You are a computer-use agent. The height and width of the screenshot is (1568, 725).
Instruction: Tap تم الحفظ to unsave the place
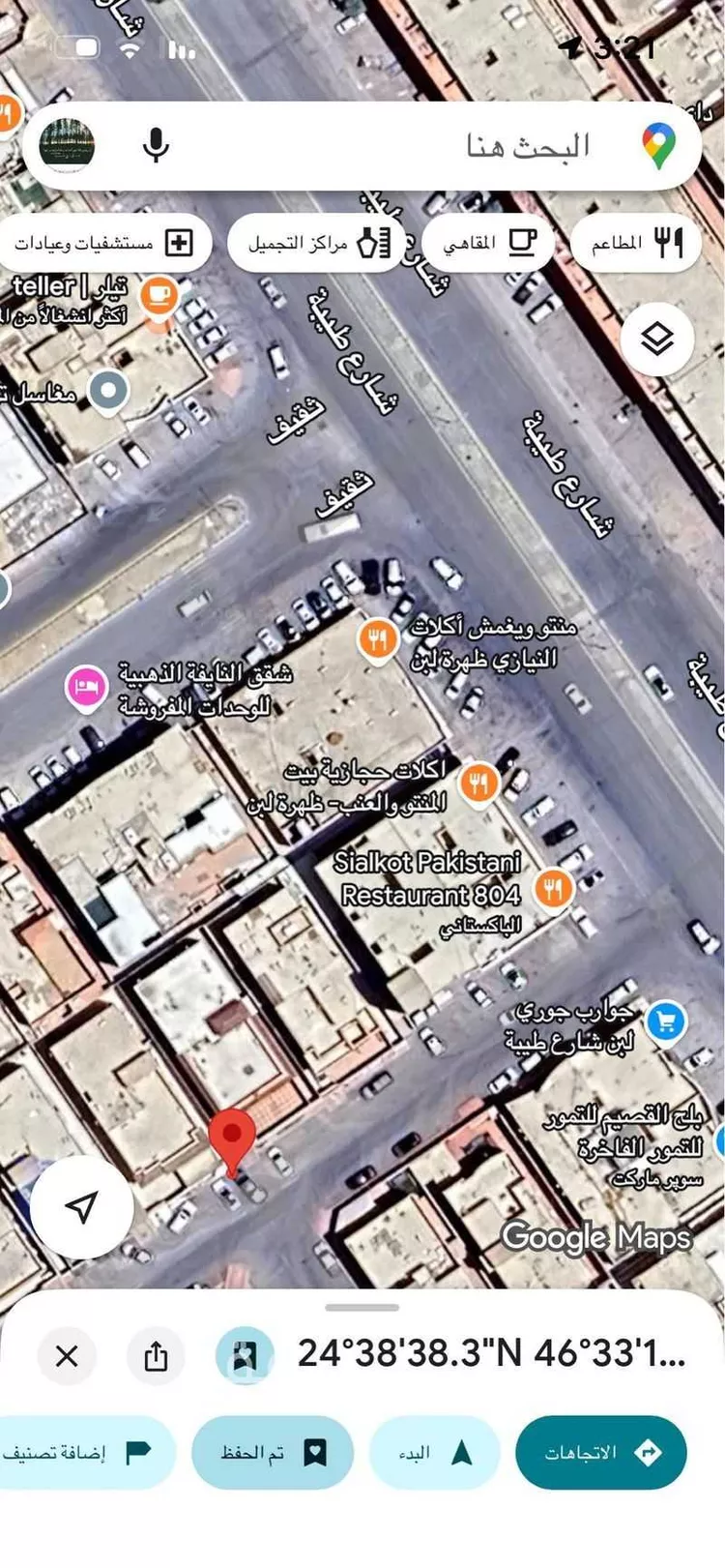pos(273,1451)
